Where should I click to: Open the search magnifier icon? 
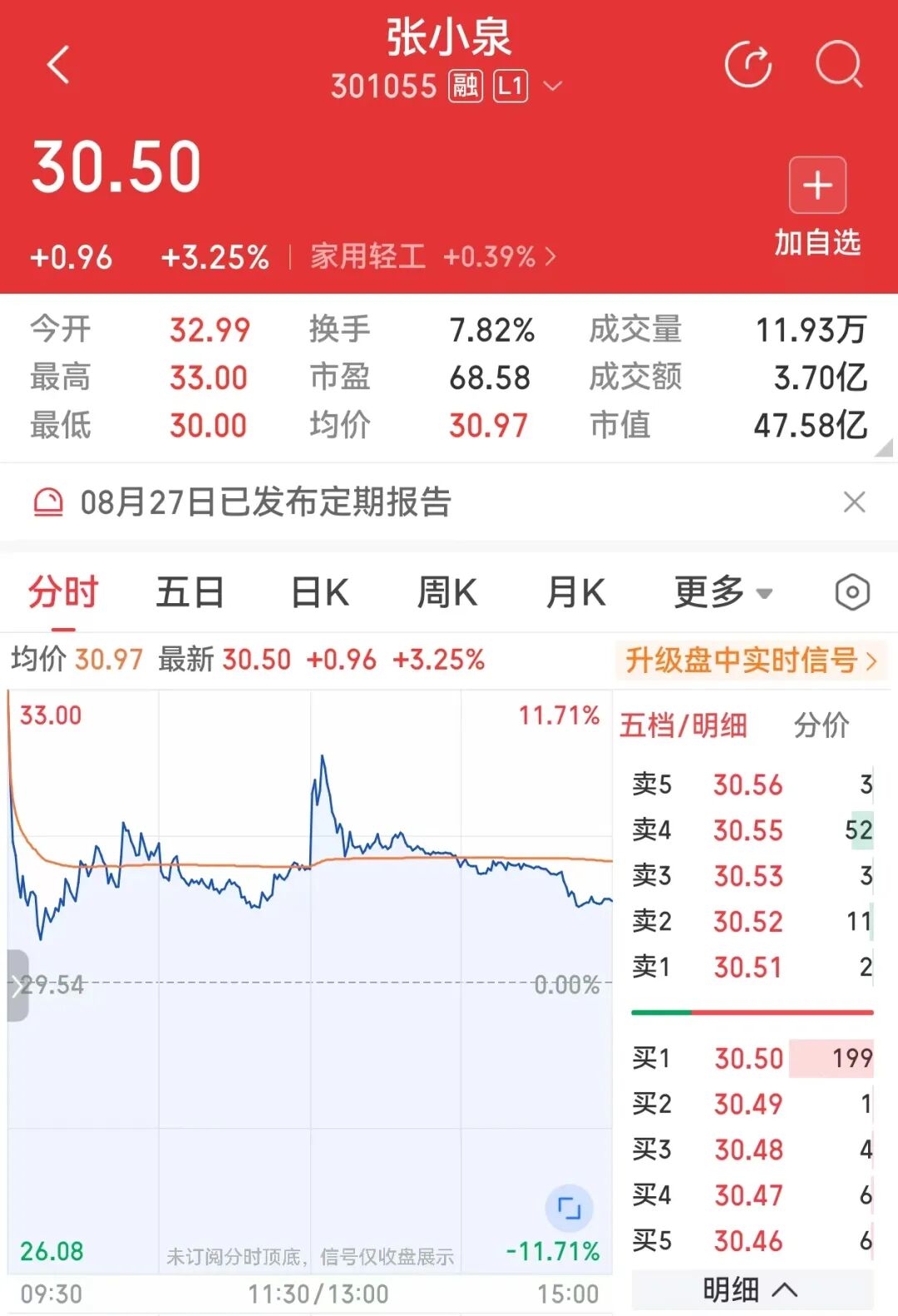[838, 64]
